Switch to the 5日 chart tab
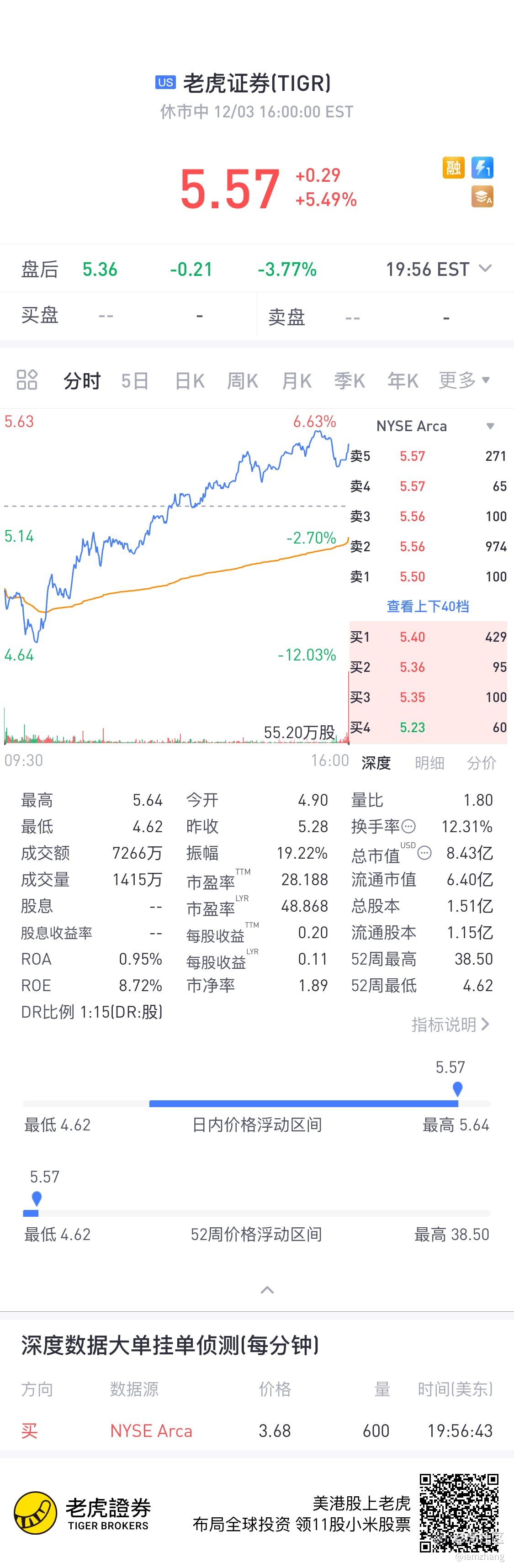The image size is (514, 1568). click(x=135, y=381)
